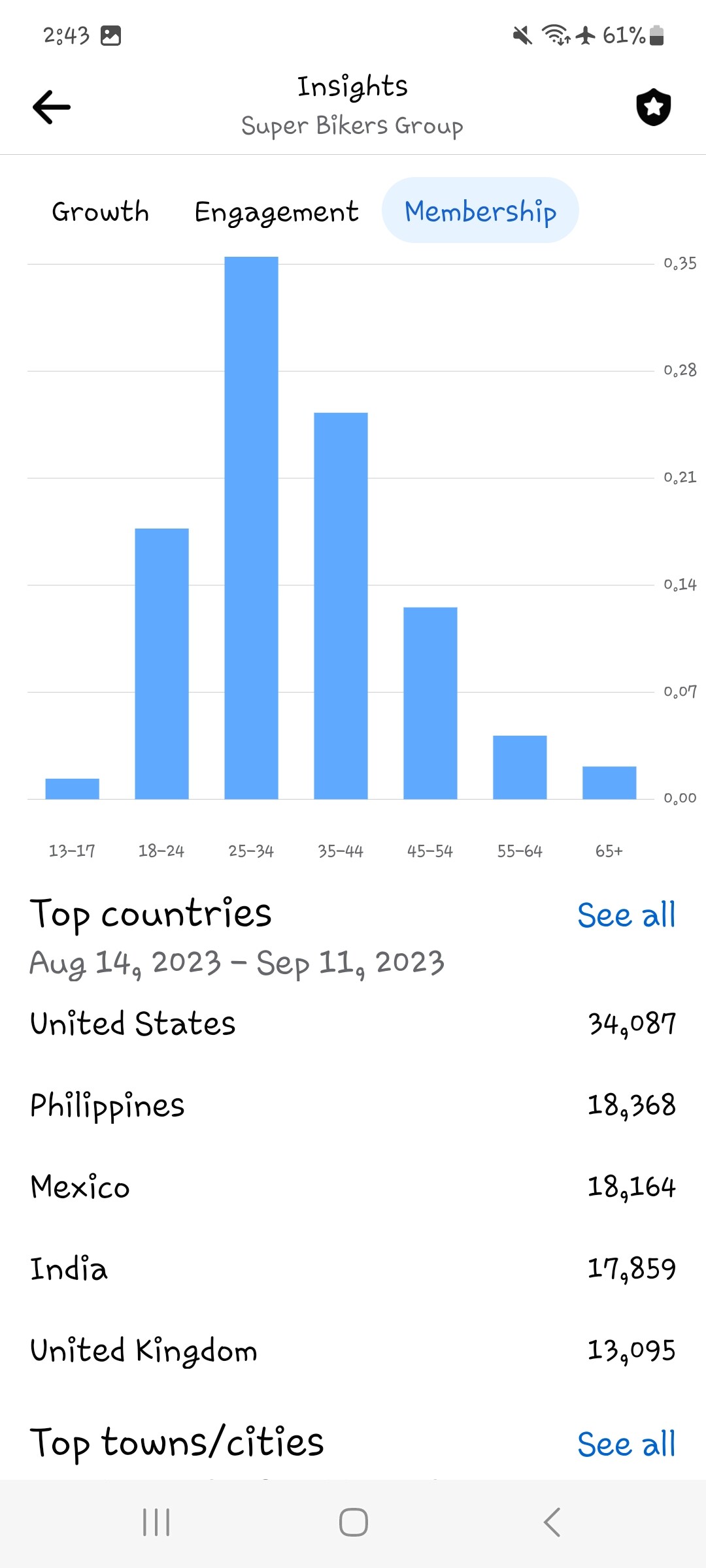
Task: Open the admin shield star icon
Action: click(654, 107)
